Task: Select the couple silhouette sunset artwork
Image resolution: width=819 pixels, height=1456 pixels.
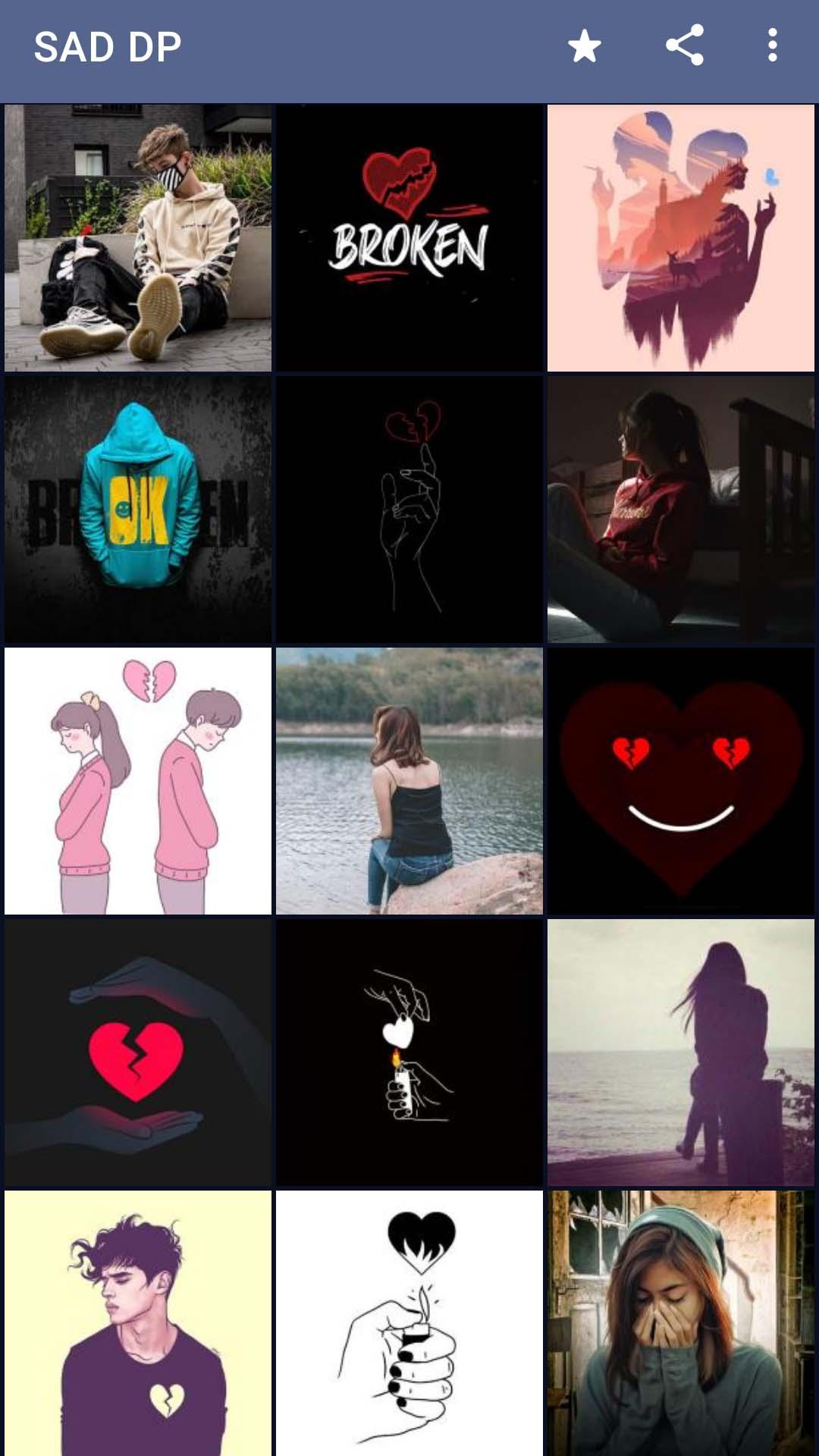Action: (681, 238)
